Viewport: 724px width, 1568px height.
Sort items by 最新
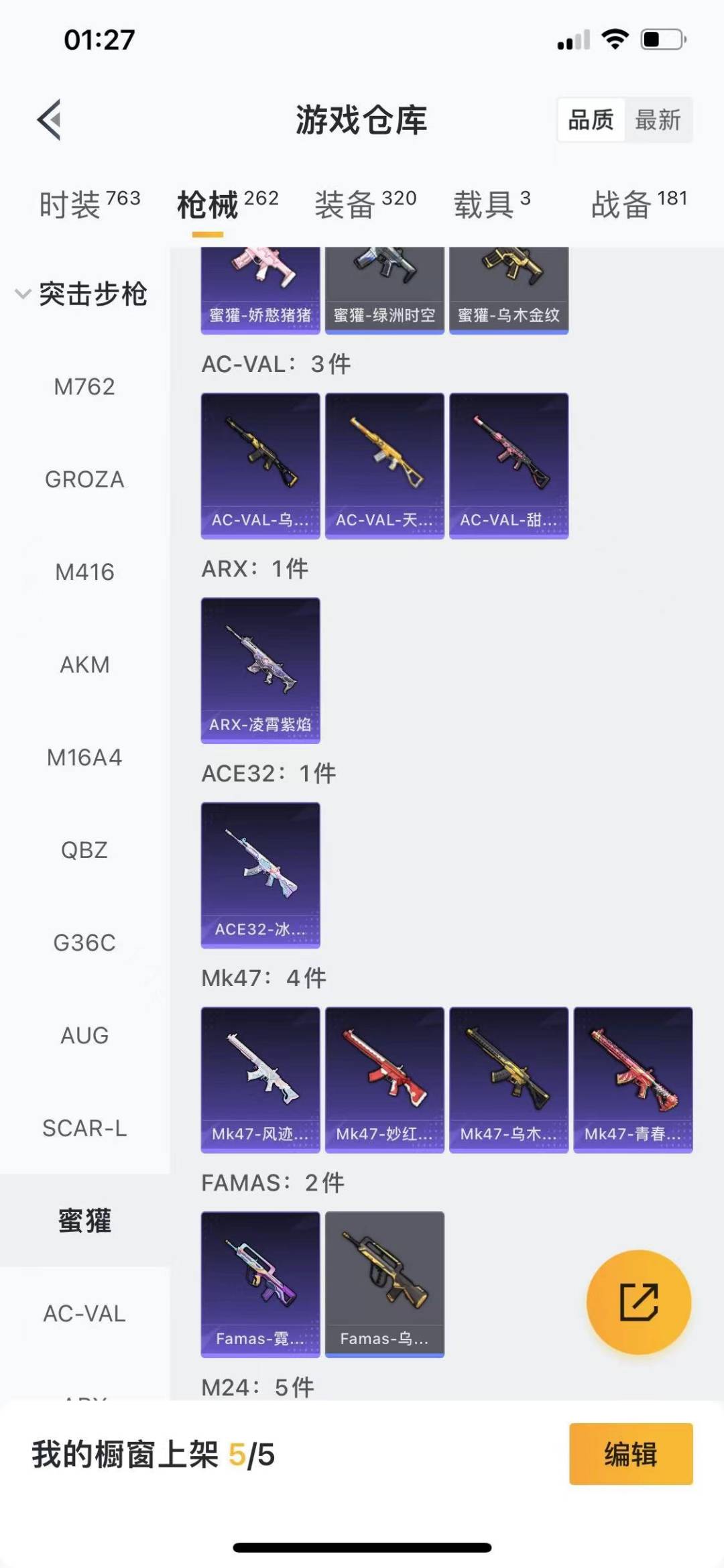[x=658, y=120]
